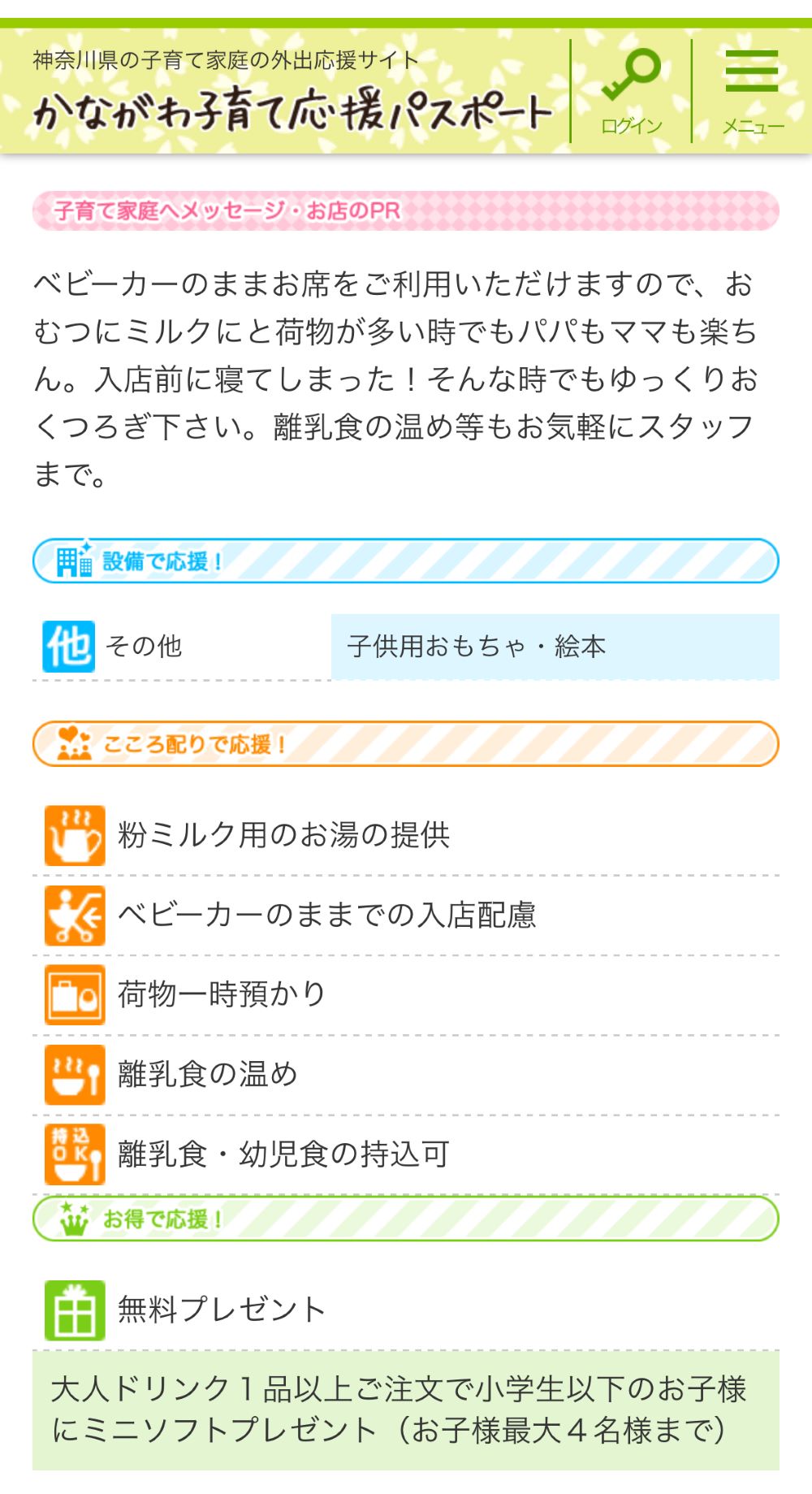Tap the かながわ子育て応援パスポート site logo

click(x=292, y=110)
